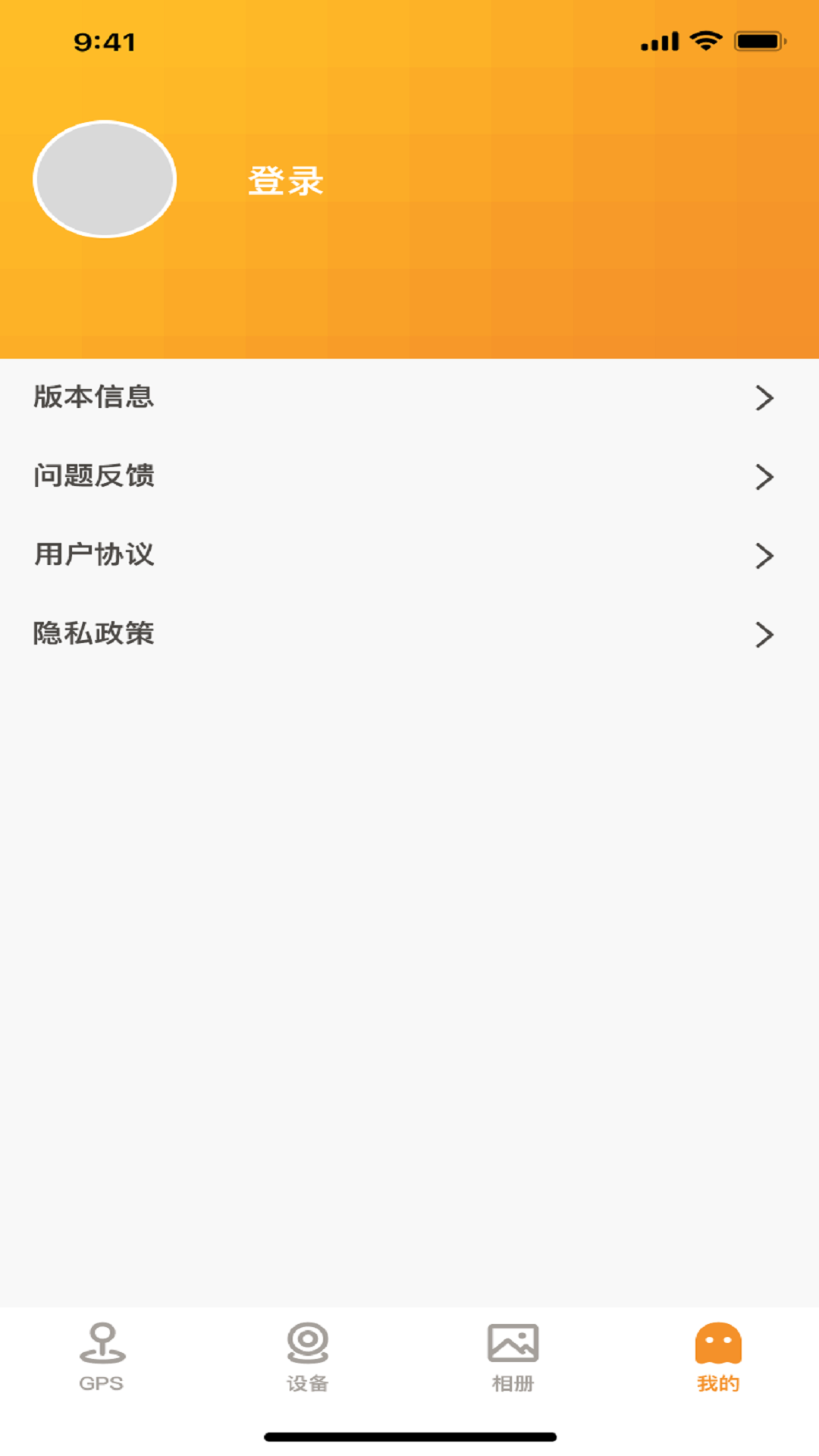
Task: Select the 版本信息 version info row
Action: click(x=409, y=397)
